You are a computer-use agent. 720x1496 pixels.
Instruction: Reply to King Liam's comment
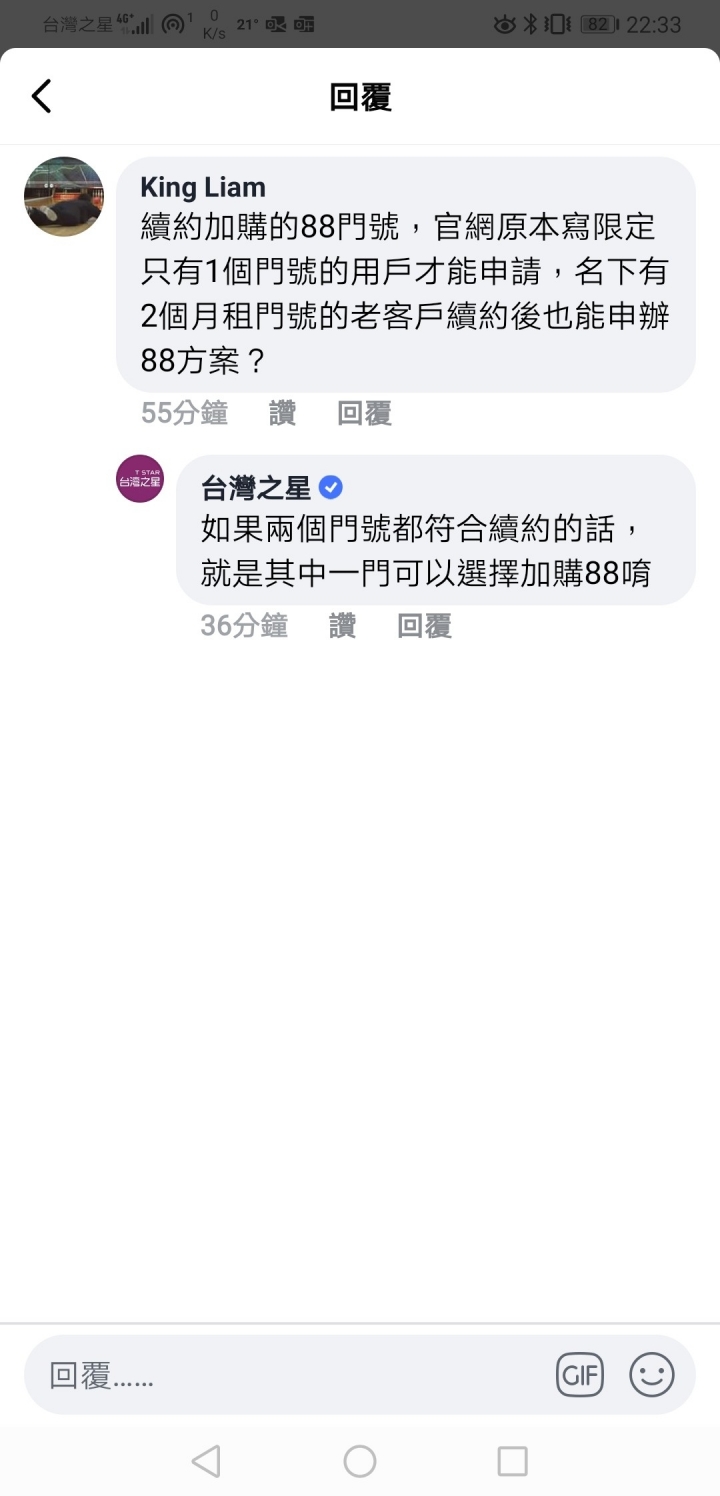pyautogui.click(x=364, y=413)
